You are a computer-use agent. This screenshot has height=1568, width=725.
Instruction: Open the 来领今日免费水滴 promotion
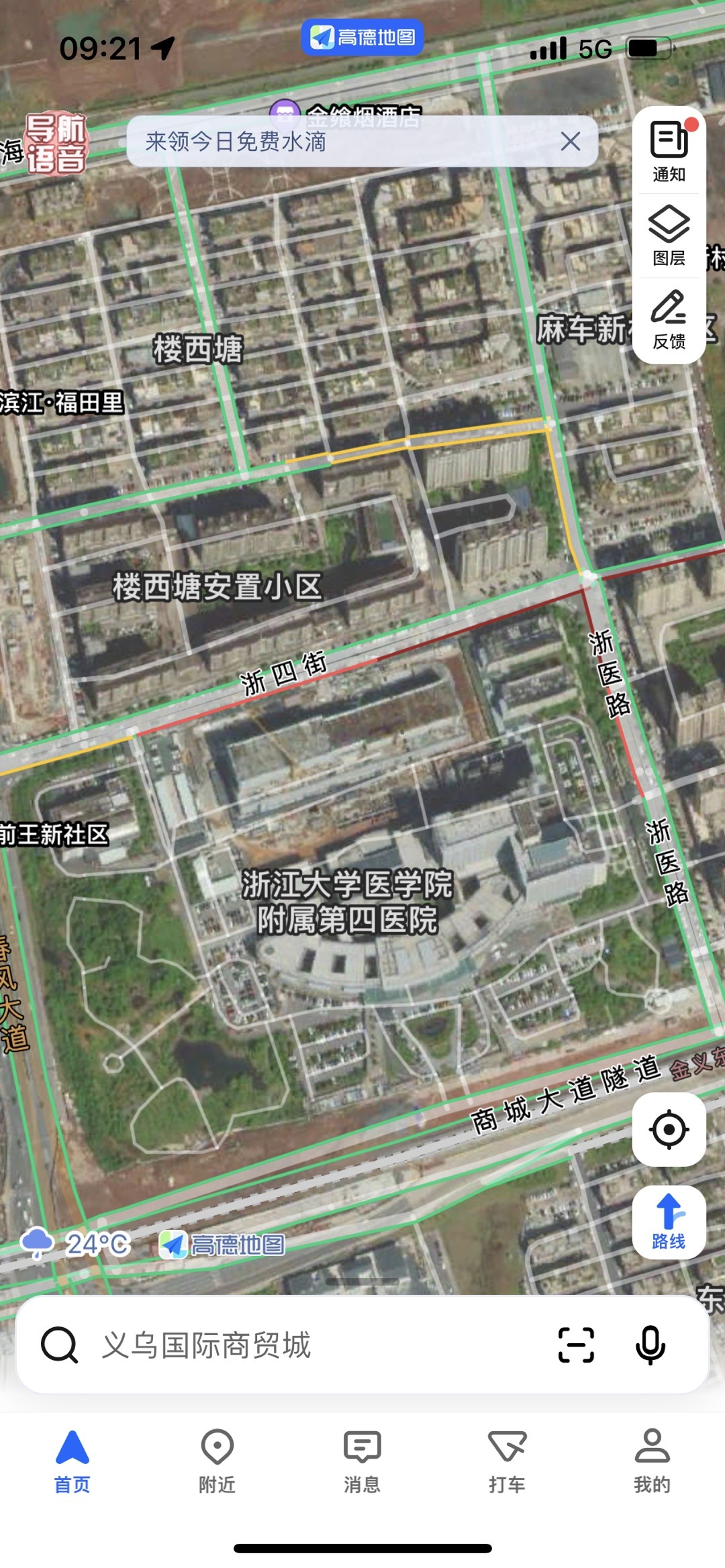click(x=336, y=142)
